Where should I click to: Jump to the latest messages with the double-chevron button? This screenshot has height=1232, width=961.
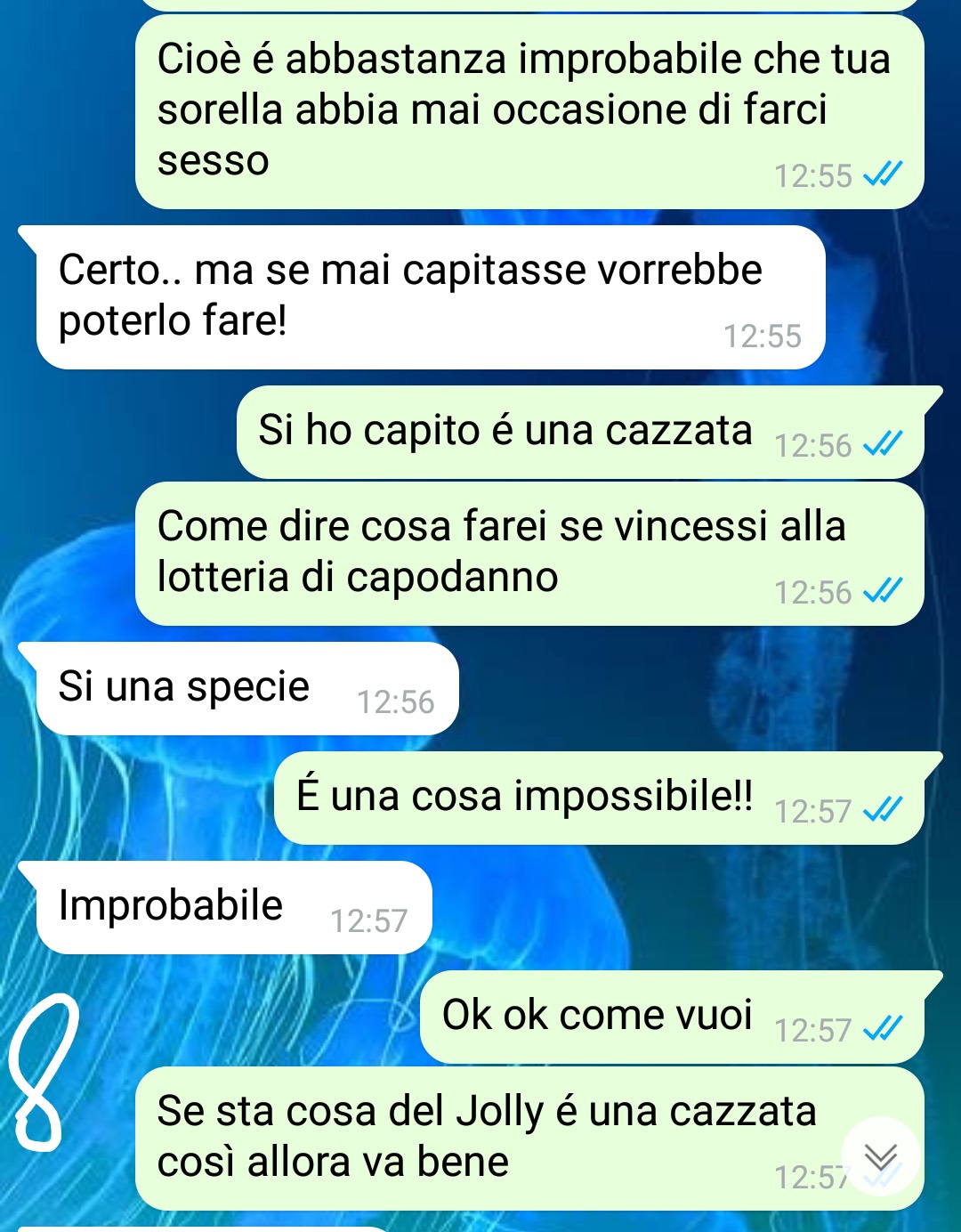[881, 1155]
